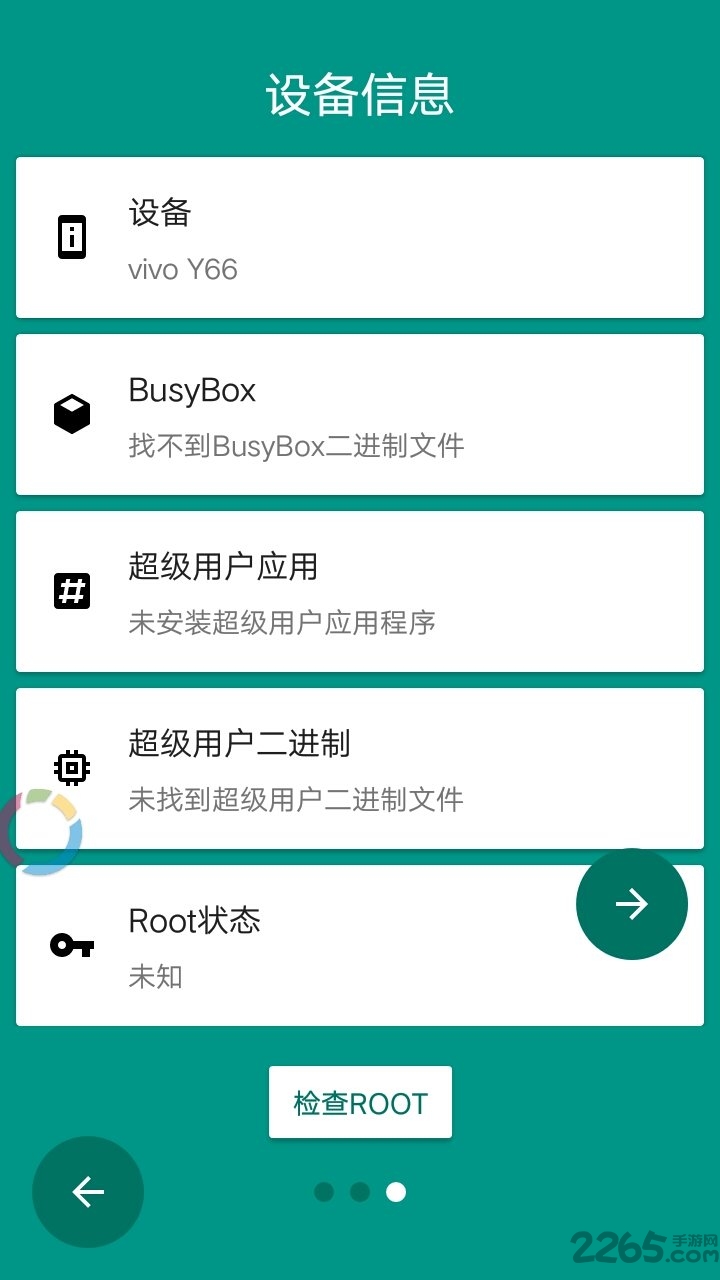Select the BusyBox status card

tap(360, 413)
